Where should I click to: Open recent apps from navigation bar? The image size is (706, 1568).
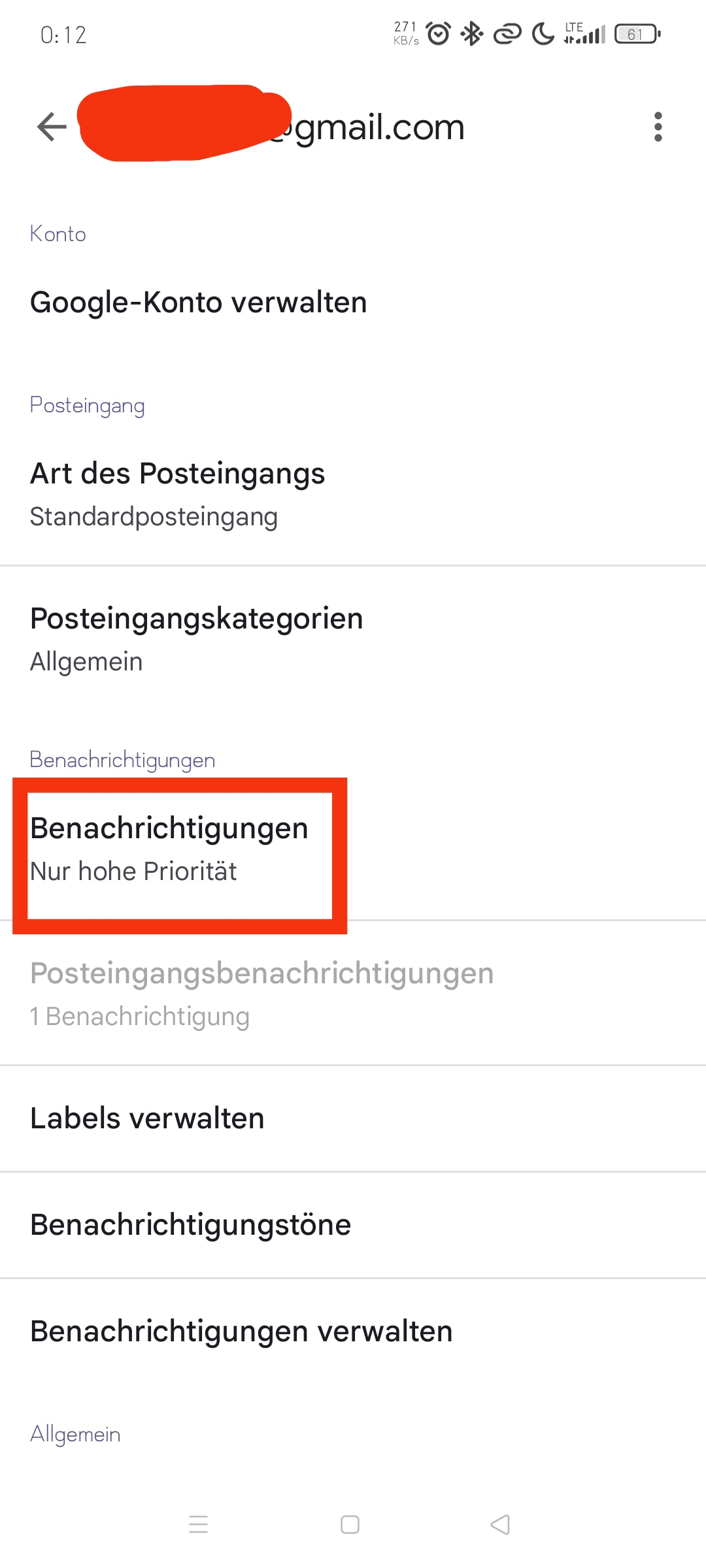(198, 1525)
